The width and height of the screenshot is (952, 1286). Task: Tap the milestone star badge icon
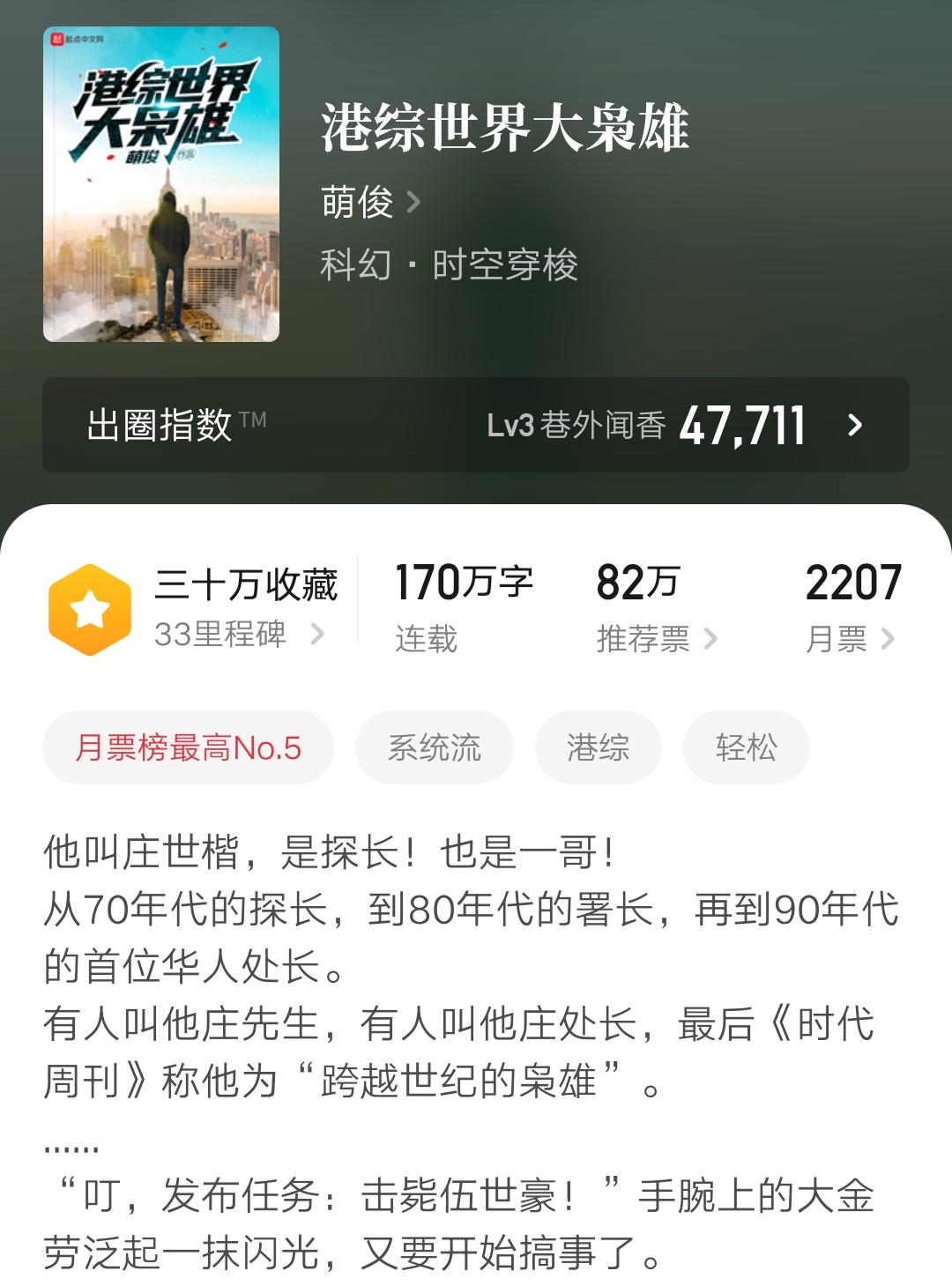click(91, 605)
